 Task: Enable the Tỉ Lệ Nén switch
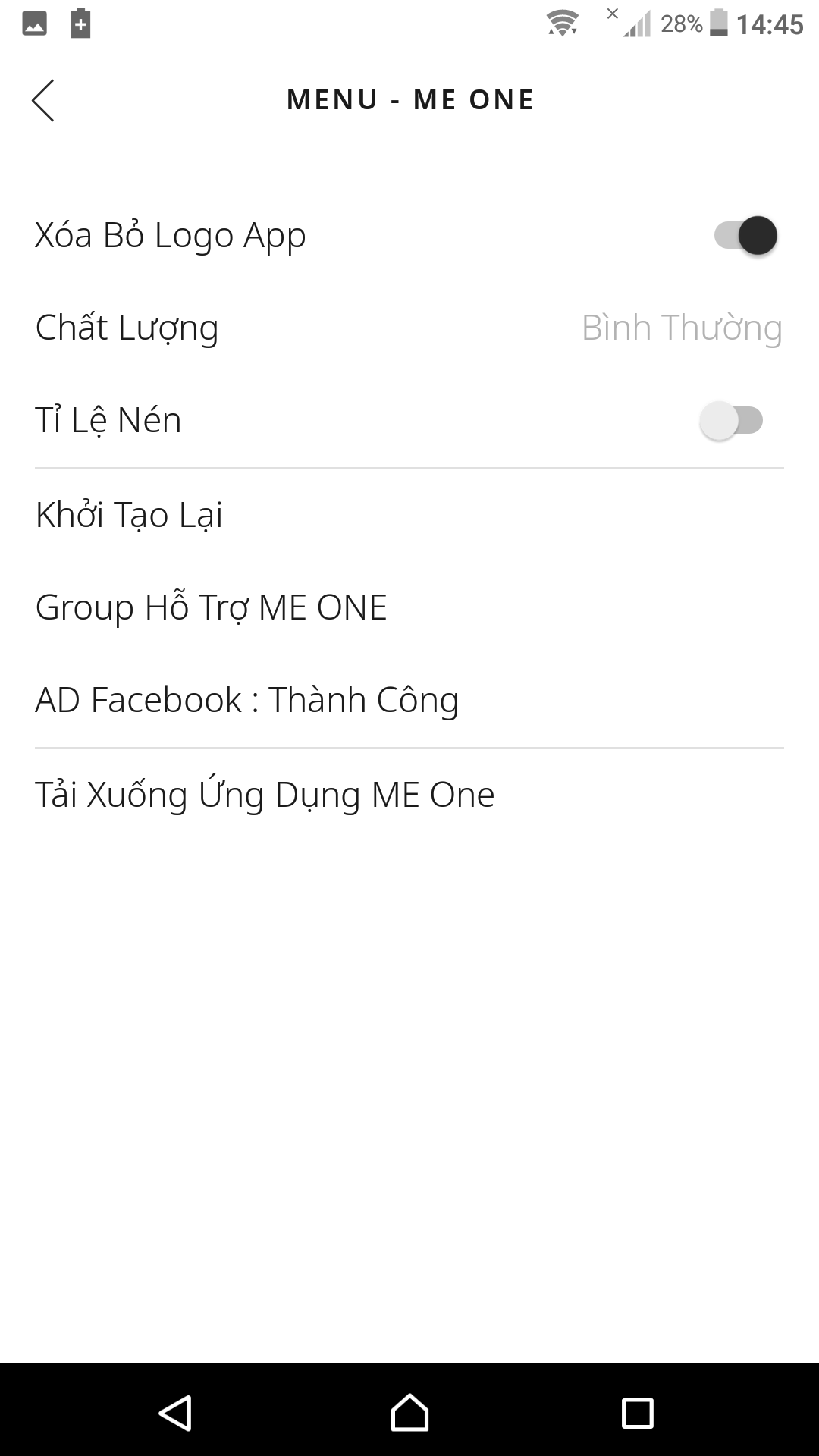tap(731, 421)
